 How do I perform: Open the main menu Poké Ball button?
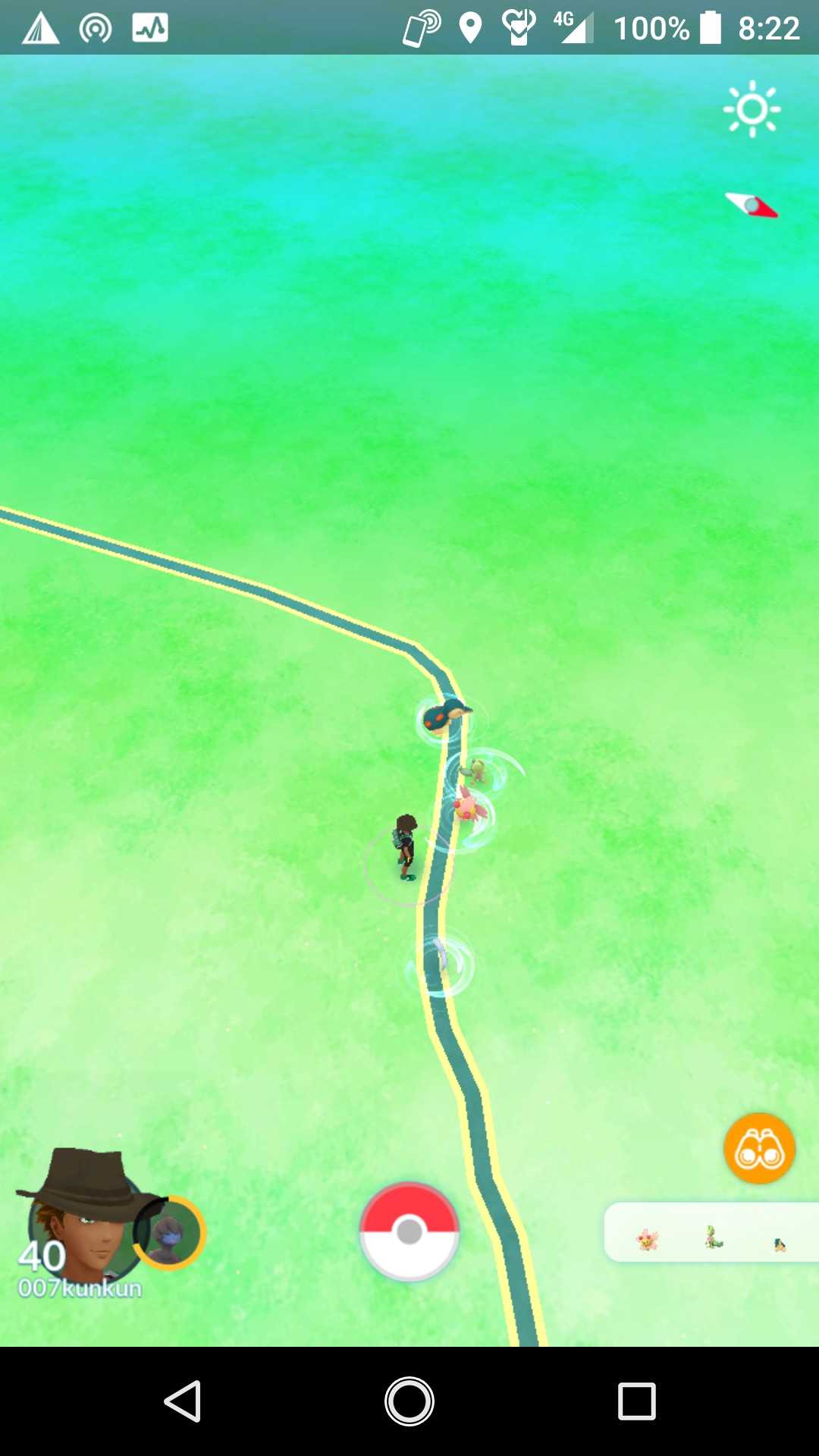pos(409,1232)
